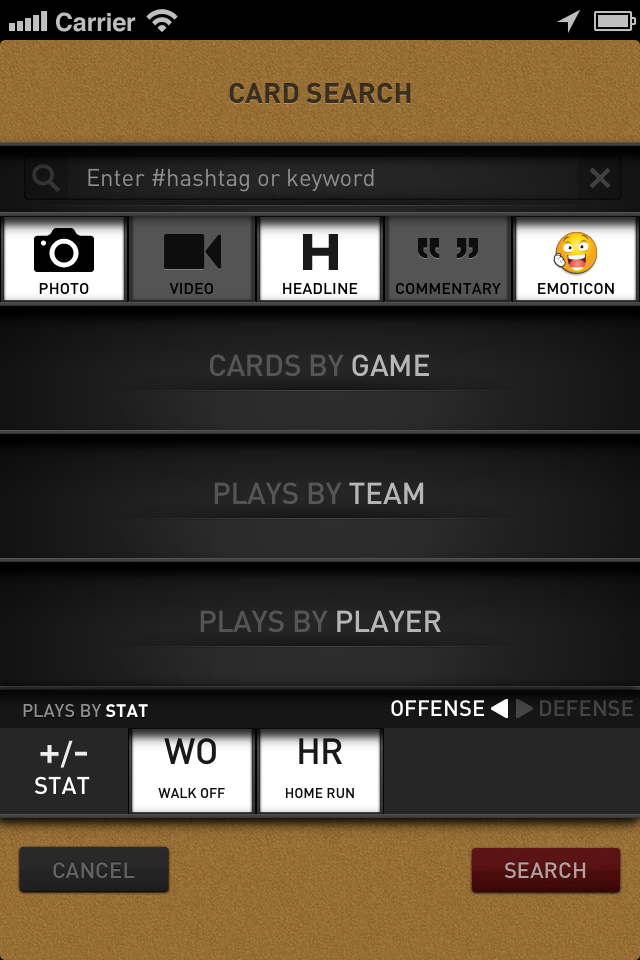Image resolution: width=640 pixels, height=960 pixels.
Task: Open Plays by Player
Action: 320,623
